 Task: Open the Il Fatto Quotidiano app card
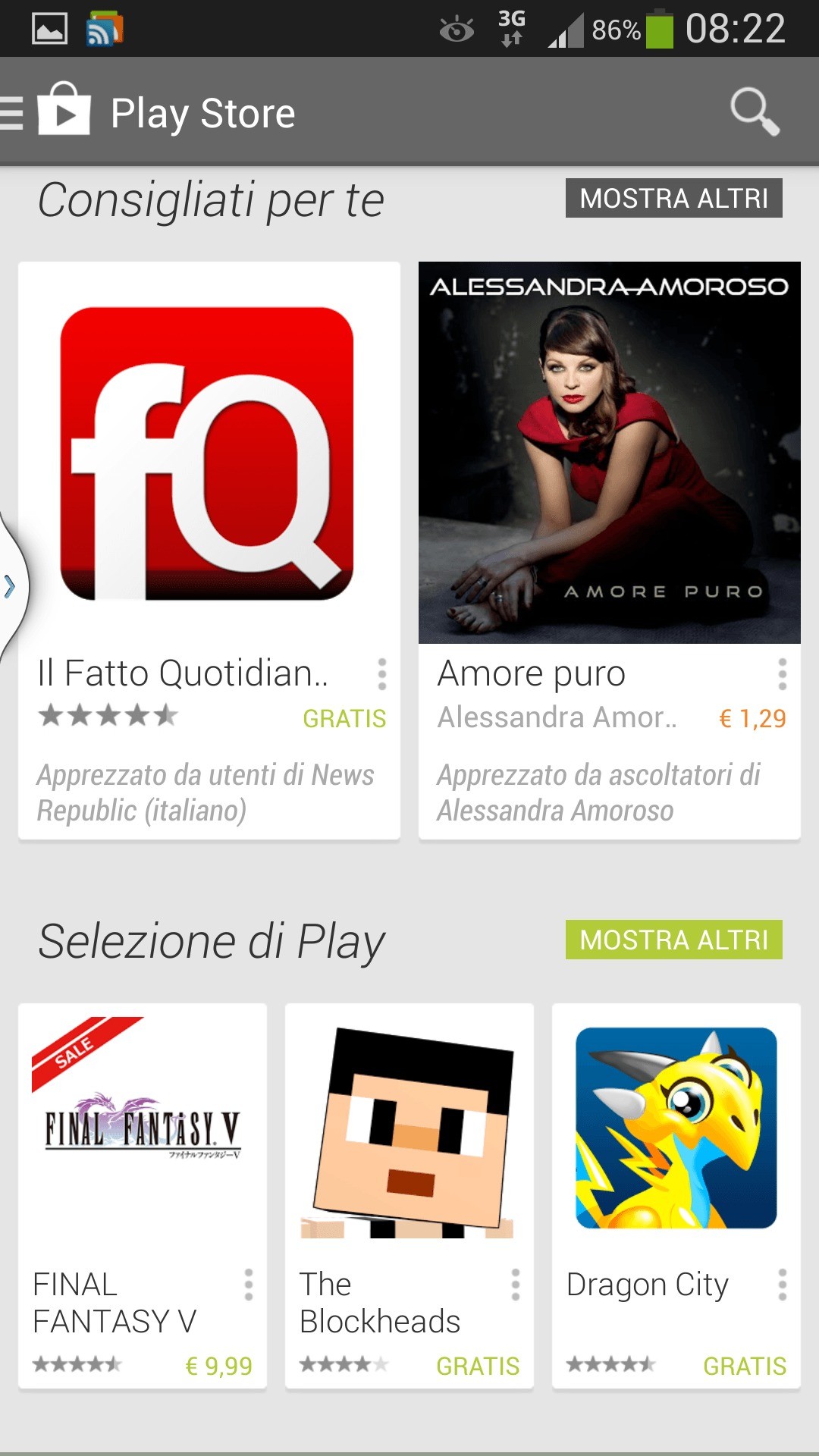(x=208, y=455)
